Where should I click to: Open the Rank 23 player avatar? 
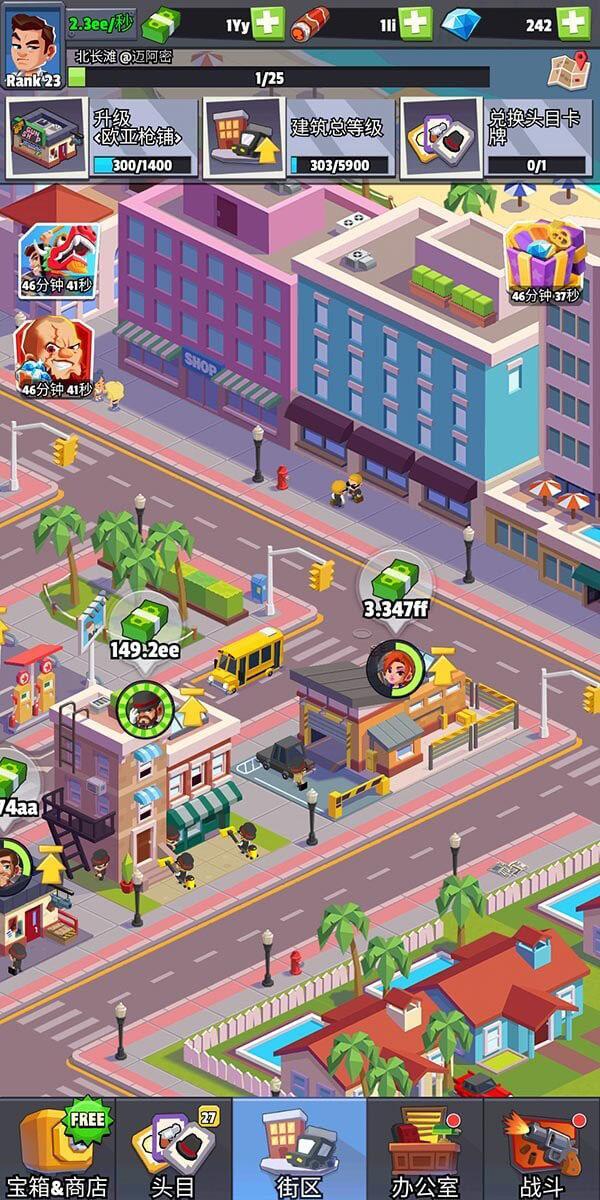(32, 45)
